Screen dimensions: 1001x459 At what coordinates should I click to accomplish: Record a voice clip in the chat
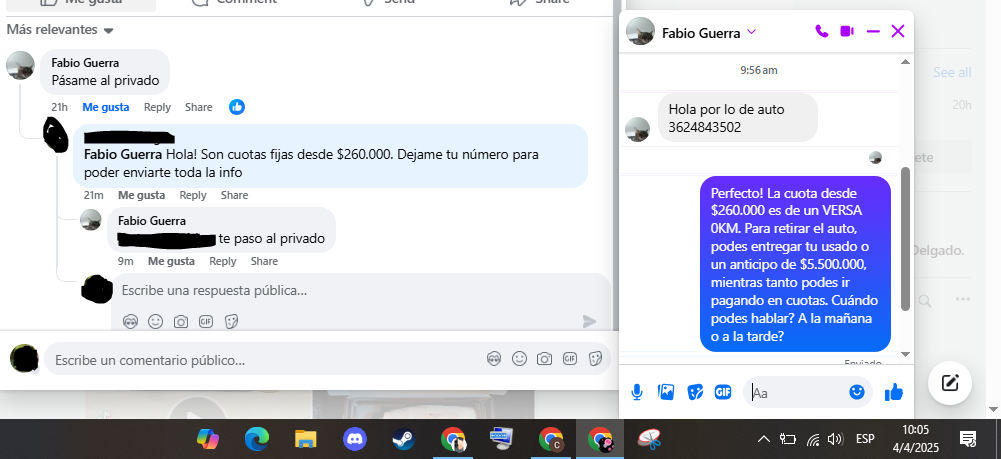click(x=636, y=392)
